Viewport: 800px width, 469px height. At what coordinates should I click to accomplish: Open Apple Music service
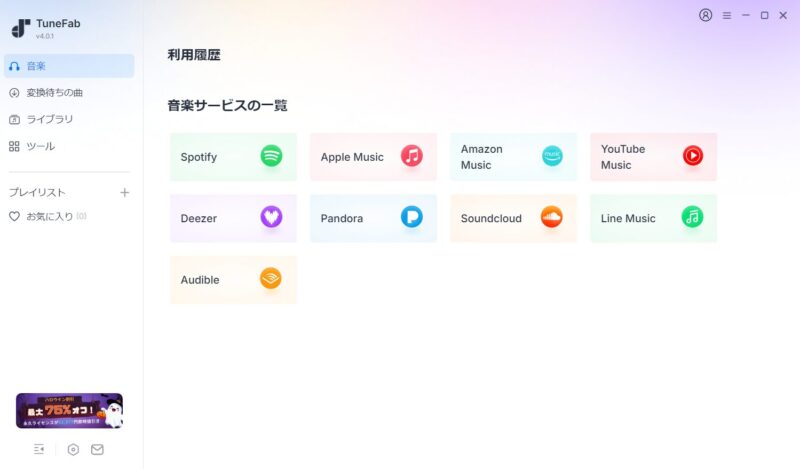pos(373,157)
